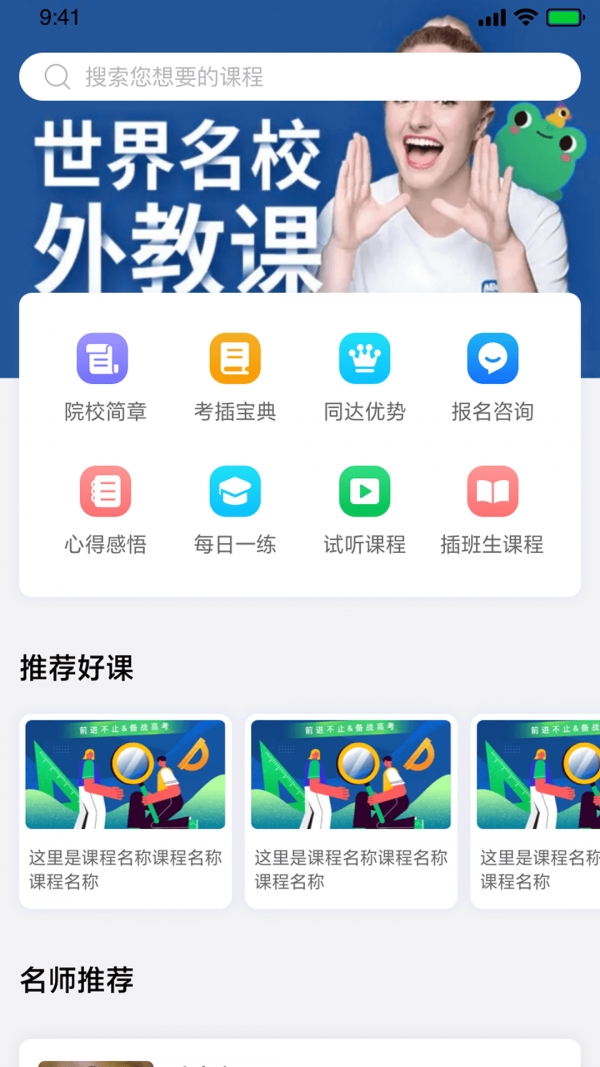Open 报名咨询 chat

[492, 377]
